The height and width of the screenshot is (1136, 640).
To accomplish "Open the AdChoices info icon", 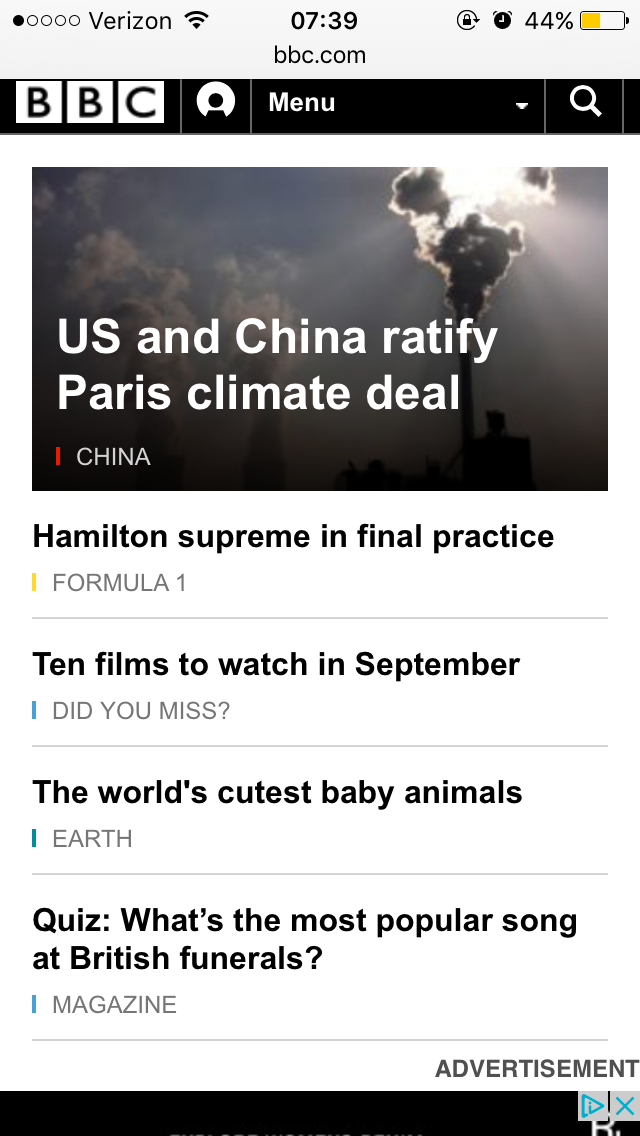I will (x=593, y=1105).
